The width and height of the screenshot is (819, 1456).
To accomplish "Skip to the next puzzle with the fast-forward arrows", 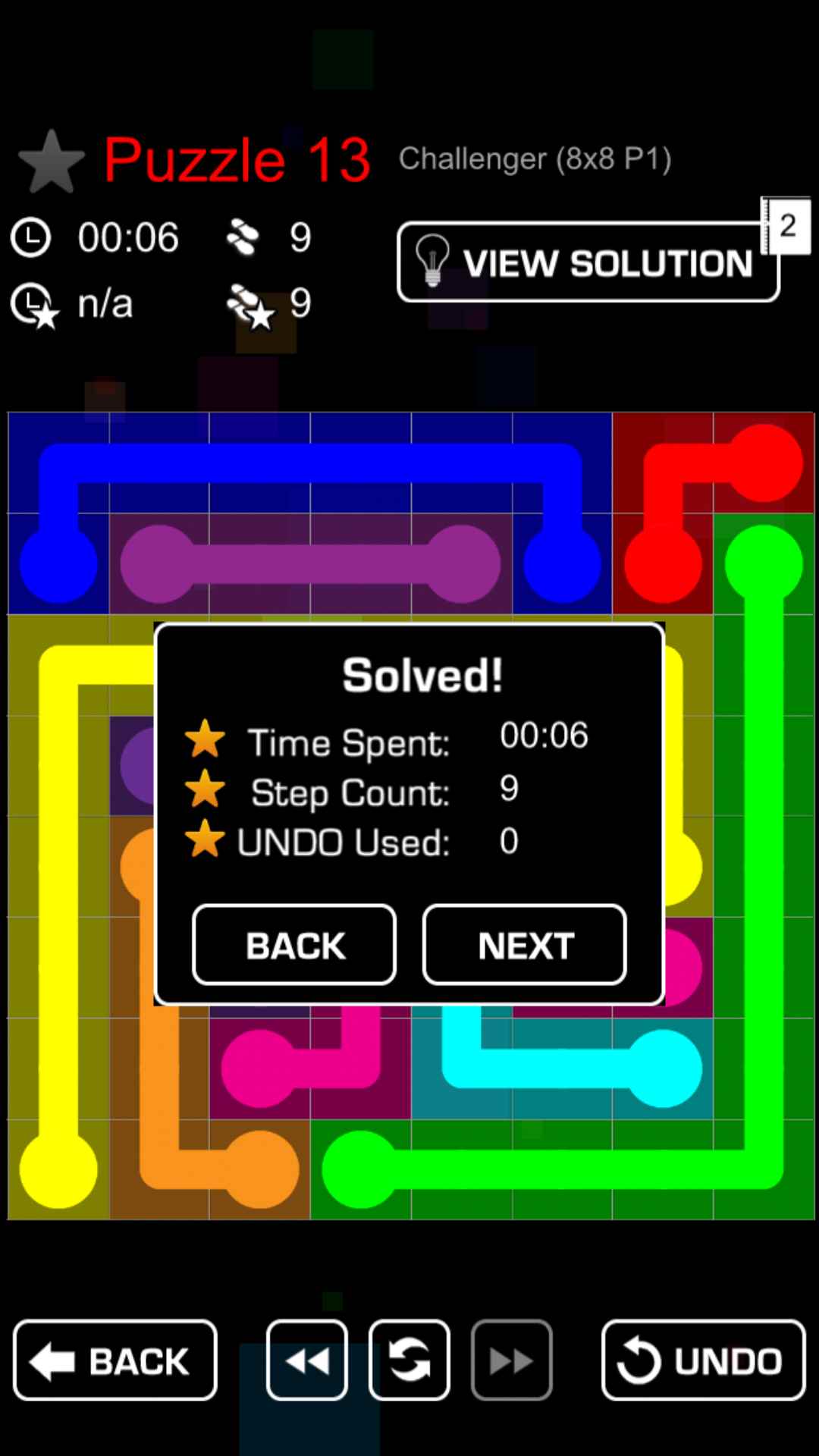I will point(512,1360).
